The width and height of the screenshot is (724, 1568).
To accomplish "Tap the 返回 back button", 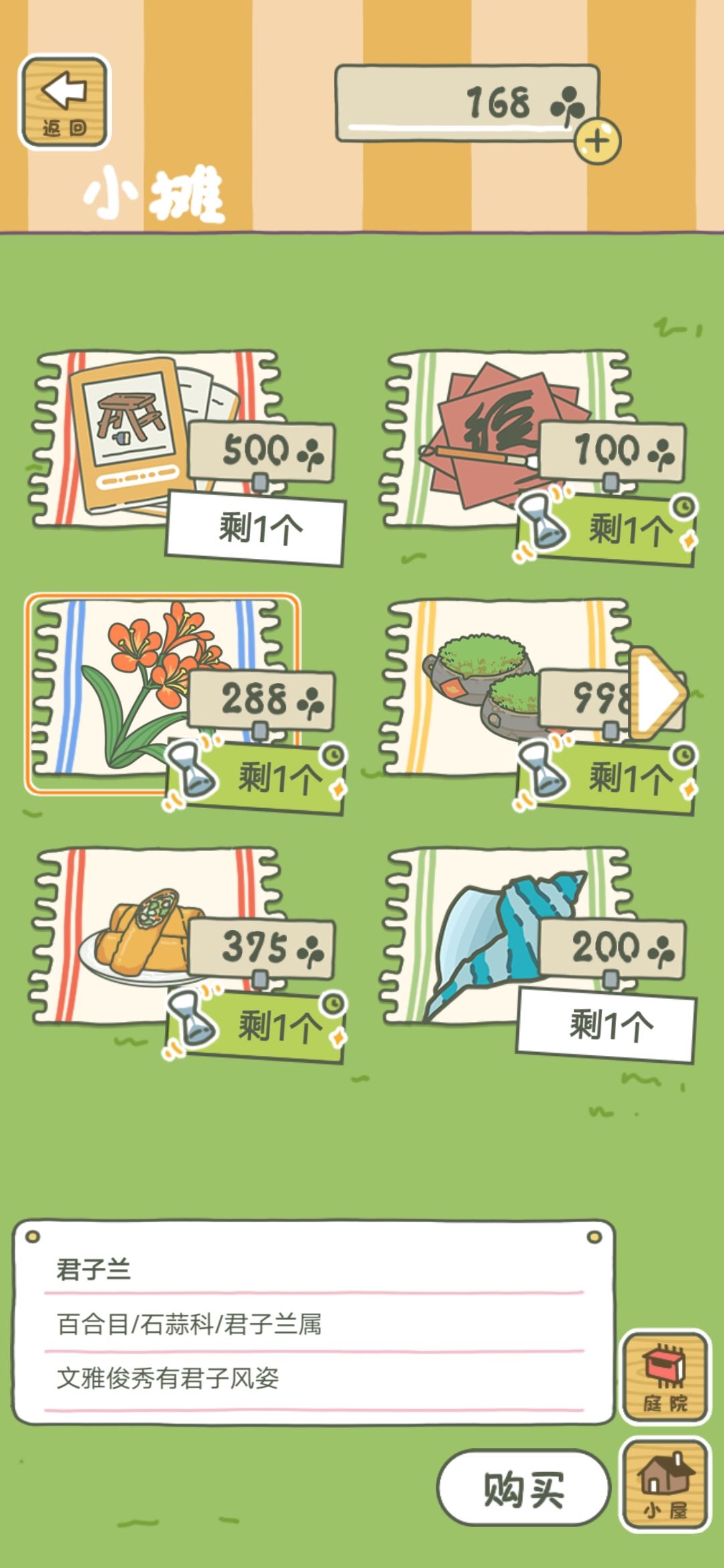I will 64,102.
